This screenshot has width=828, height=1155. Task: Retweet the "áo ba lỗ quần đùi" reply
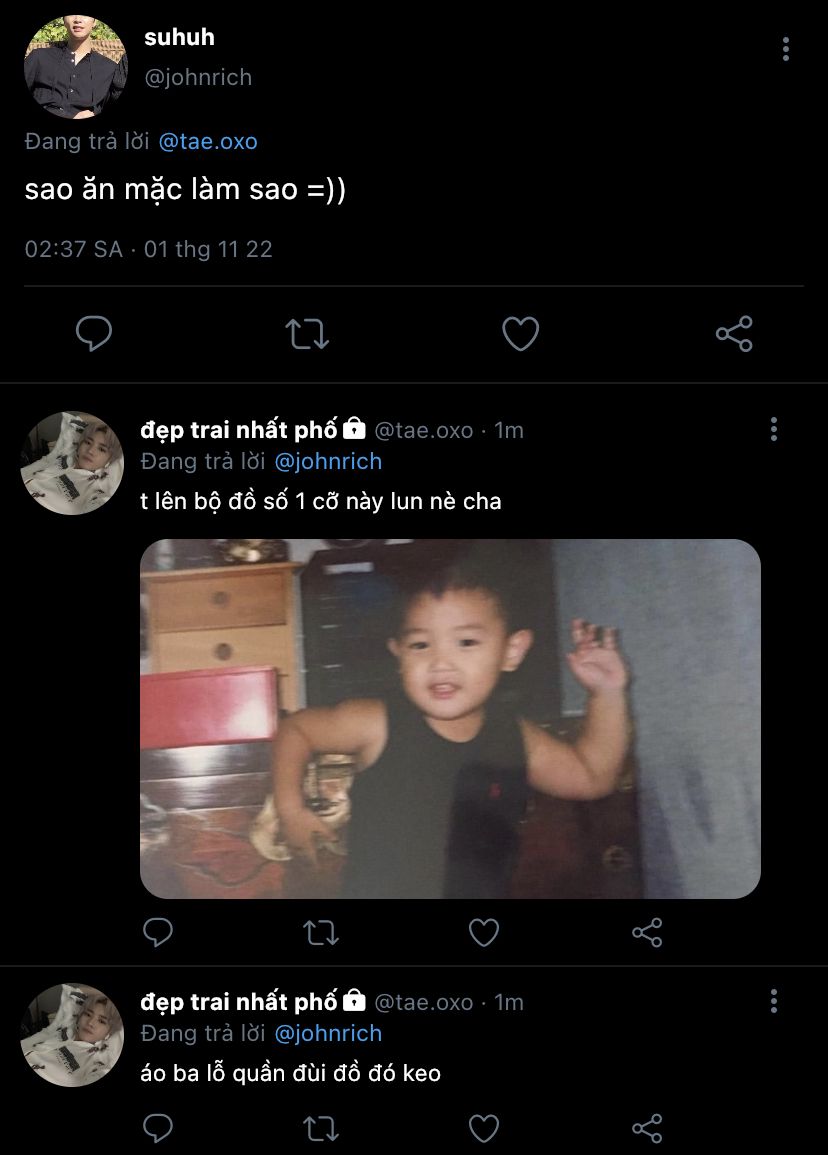pyautogui.click(x=321, y=1128)
